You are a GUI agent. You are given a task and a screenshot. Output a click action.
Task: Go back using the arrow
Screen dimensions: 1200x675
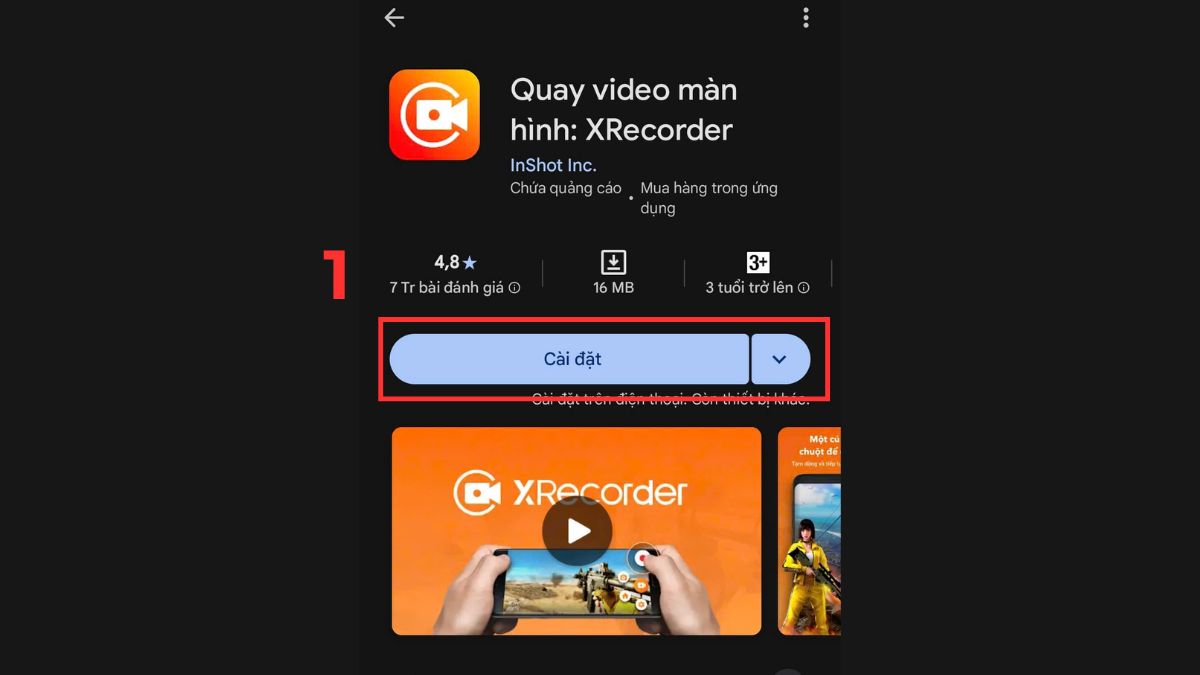[394, 18]
